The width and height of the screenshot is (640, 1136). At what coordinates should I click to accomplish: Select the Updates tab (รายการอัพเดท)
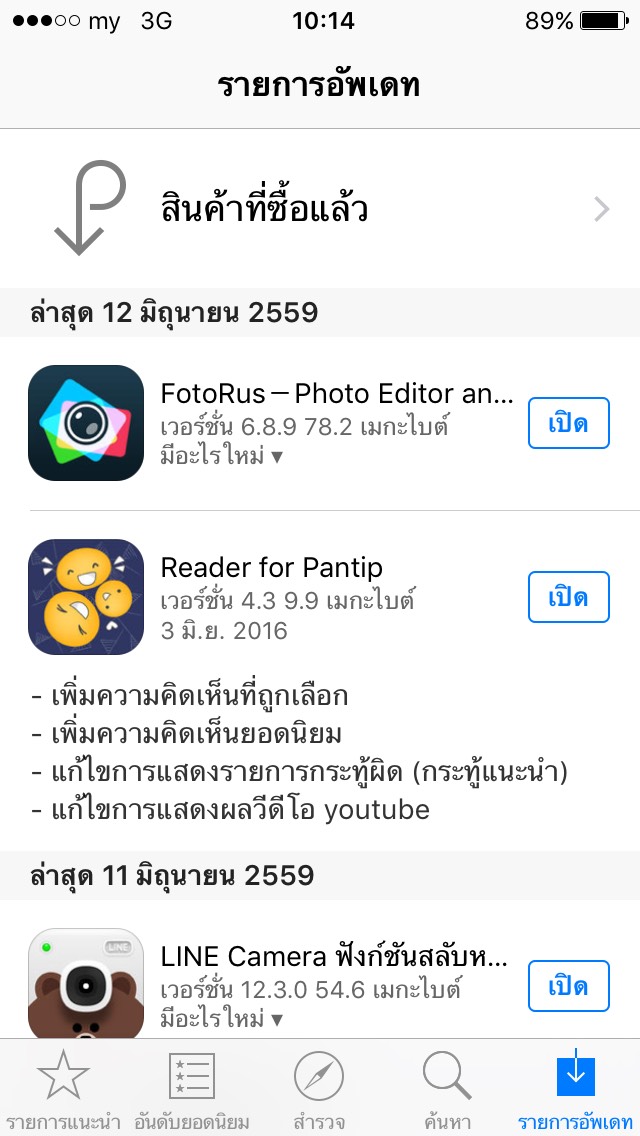tap(575, 1088)
